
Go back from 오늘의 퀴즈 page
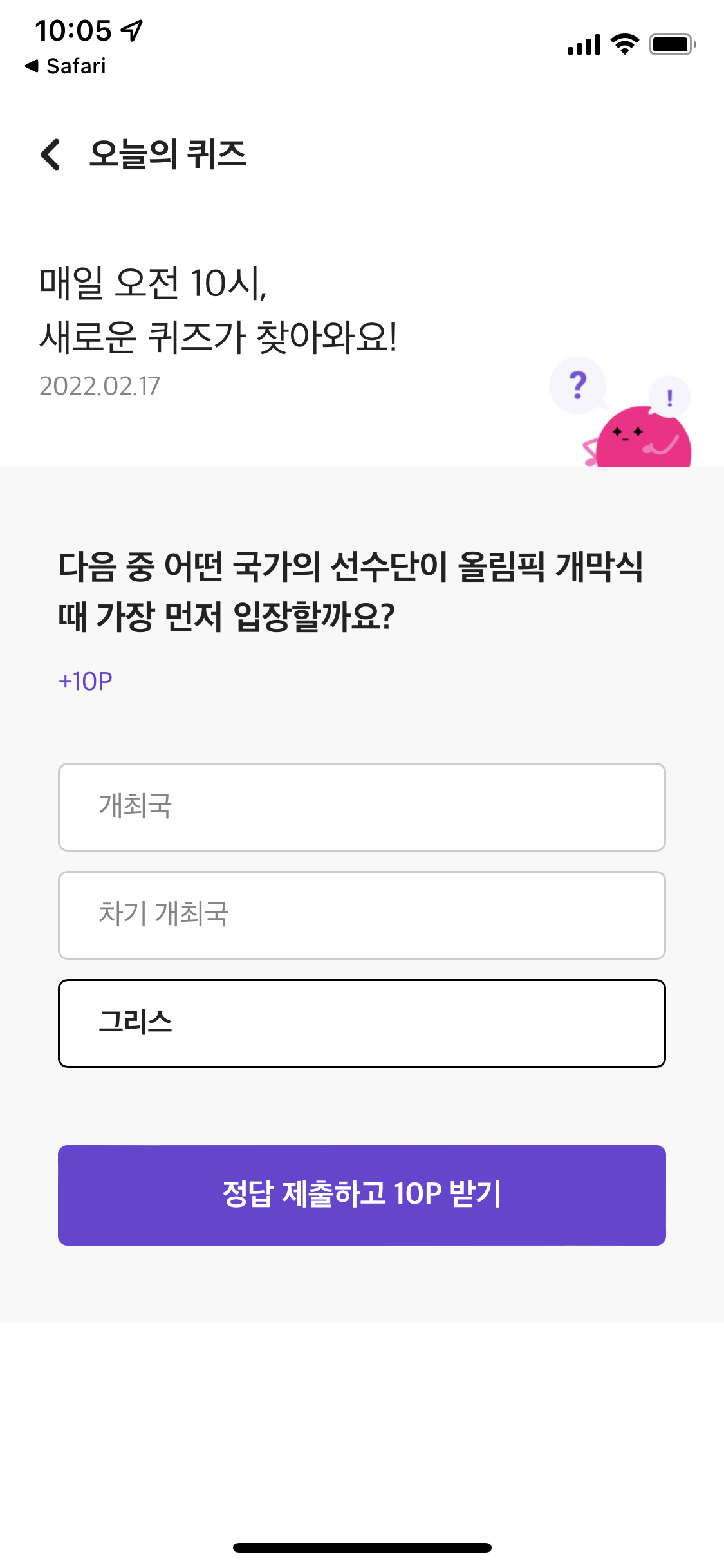click(50, 154)
